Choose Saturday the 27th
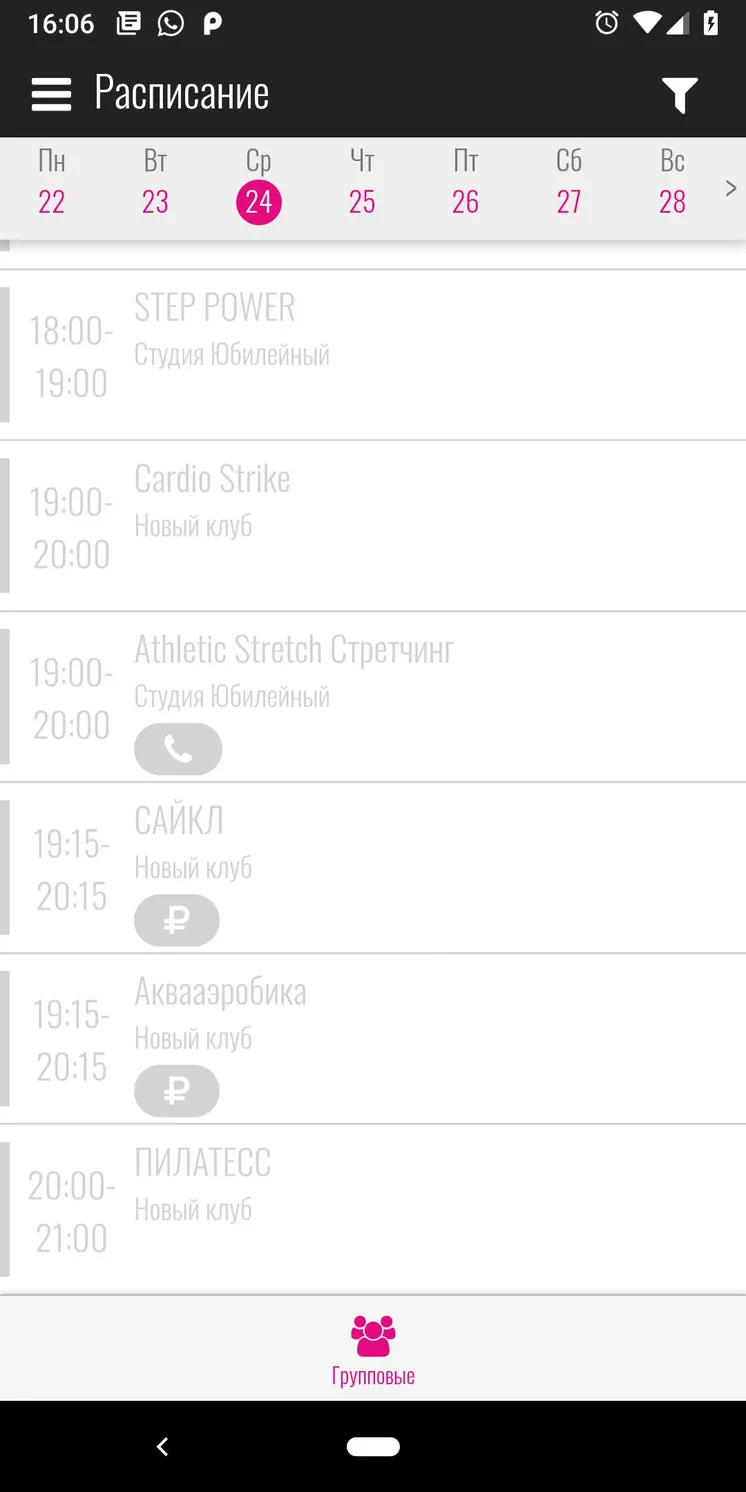Image resolution: width=746 pixels, height=1492 pixels. tap(569, 183)
